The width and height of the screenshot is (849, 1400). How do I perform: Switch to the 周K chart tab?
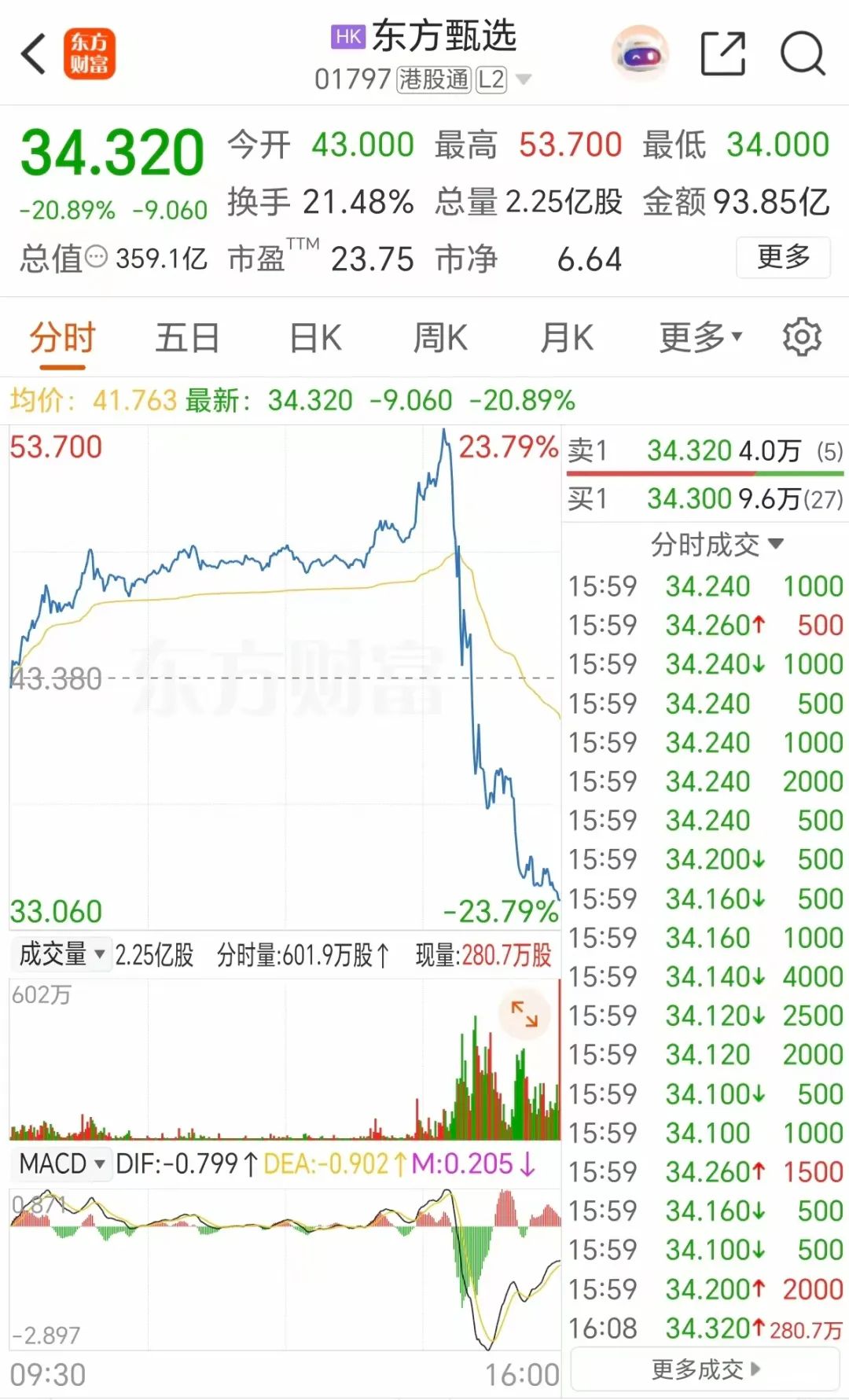440,338
